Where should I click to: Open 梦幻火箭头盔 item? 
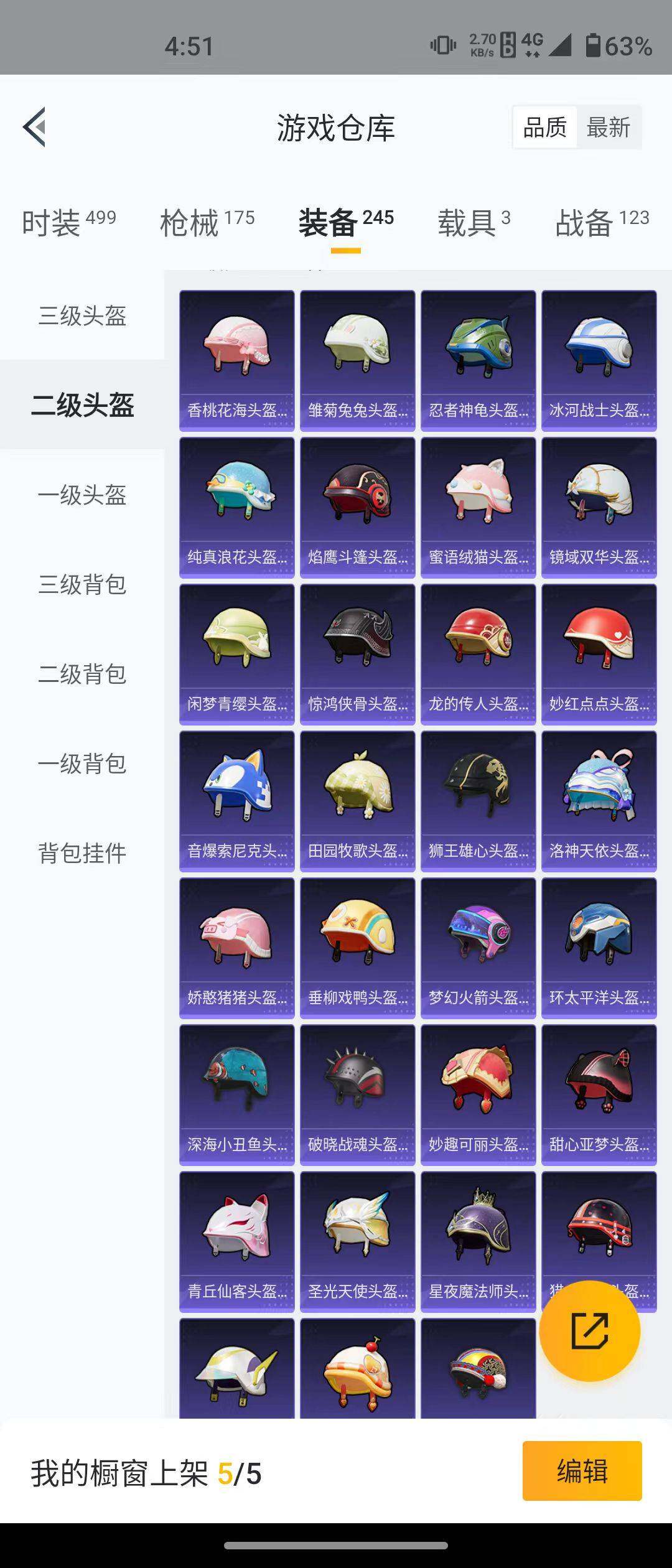(478, 948)
